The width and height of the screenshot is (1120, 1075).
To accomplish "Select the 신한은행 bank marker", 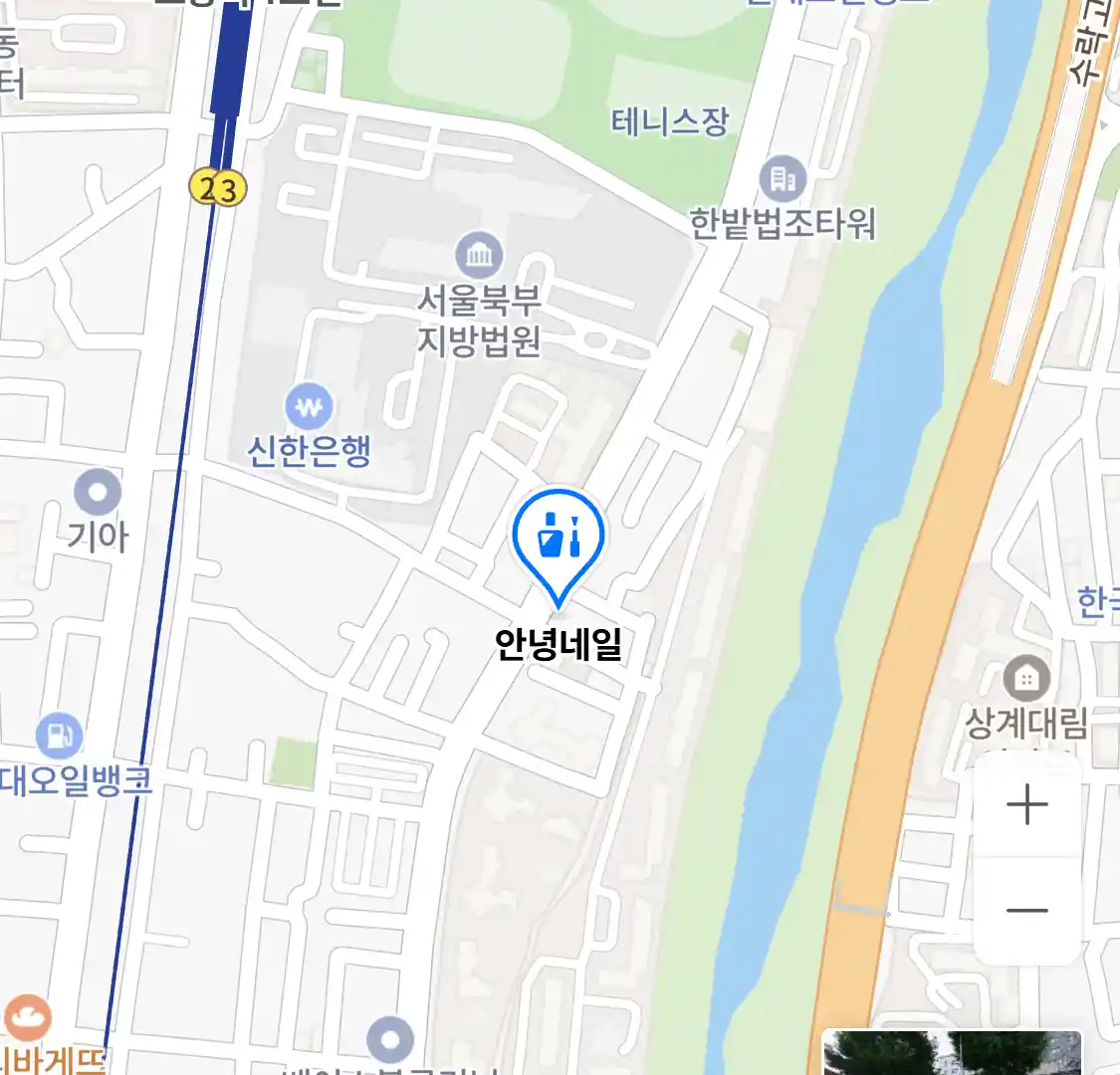I will [x=310, y=407].
